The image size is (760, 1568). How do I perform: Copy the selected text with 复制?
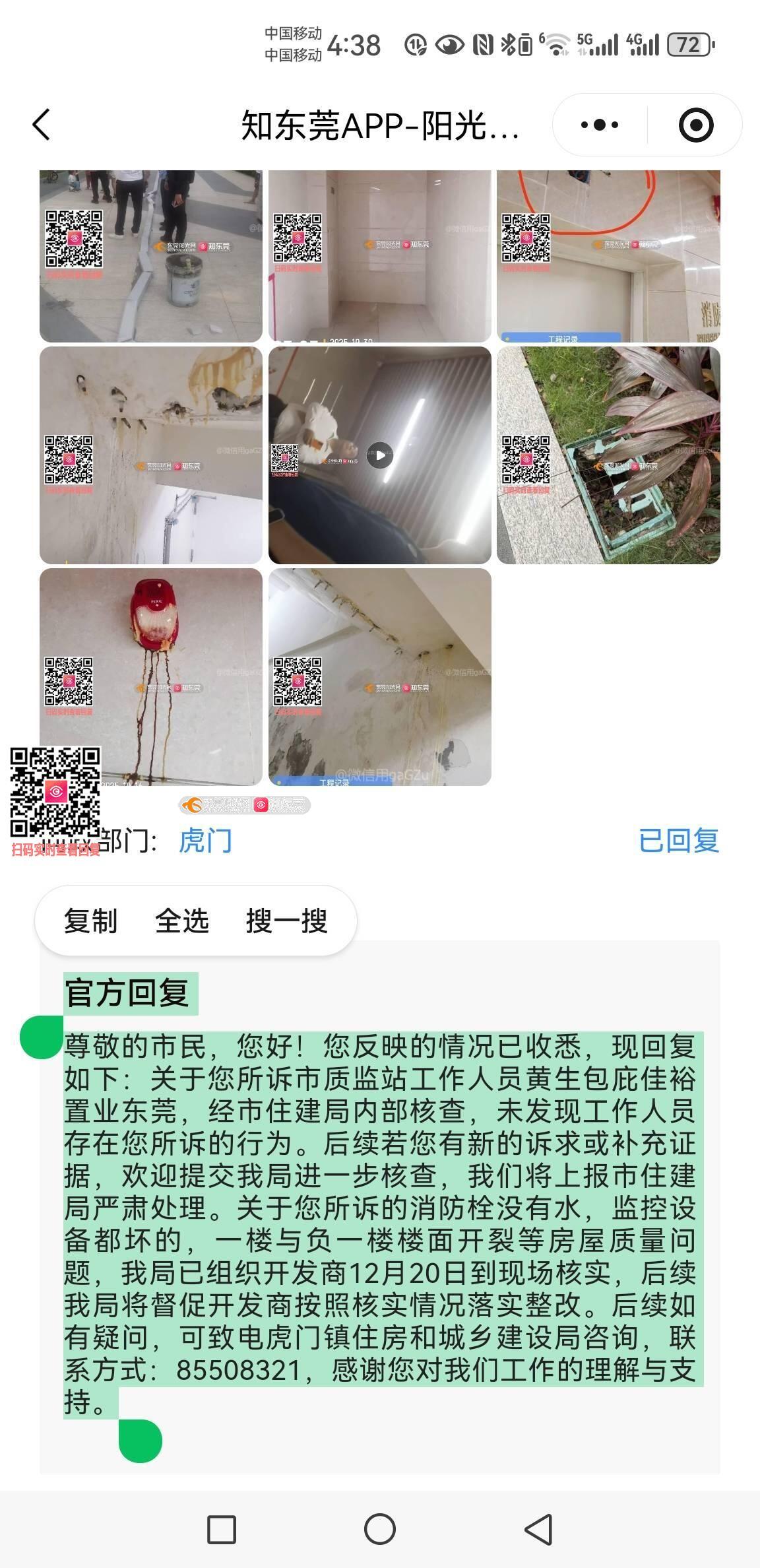coord(90,921)
